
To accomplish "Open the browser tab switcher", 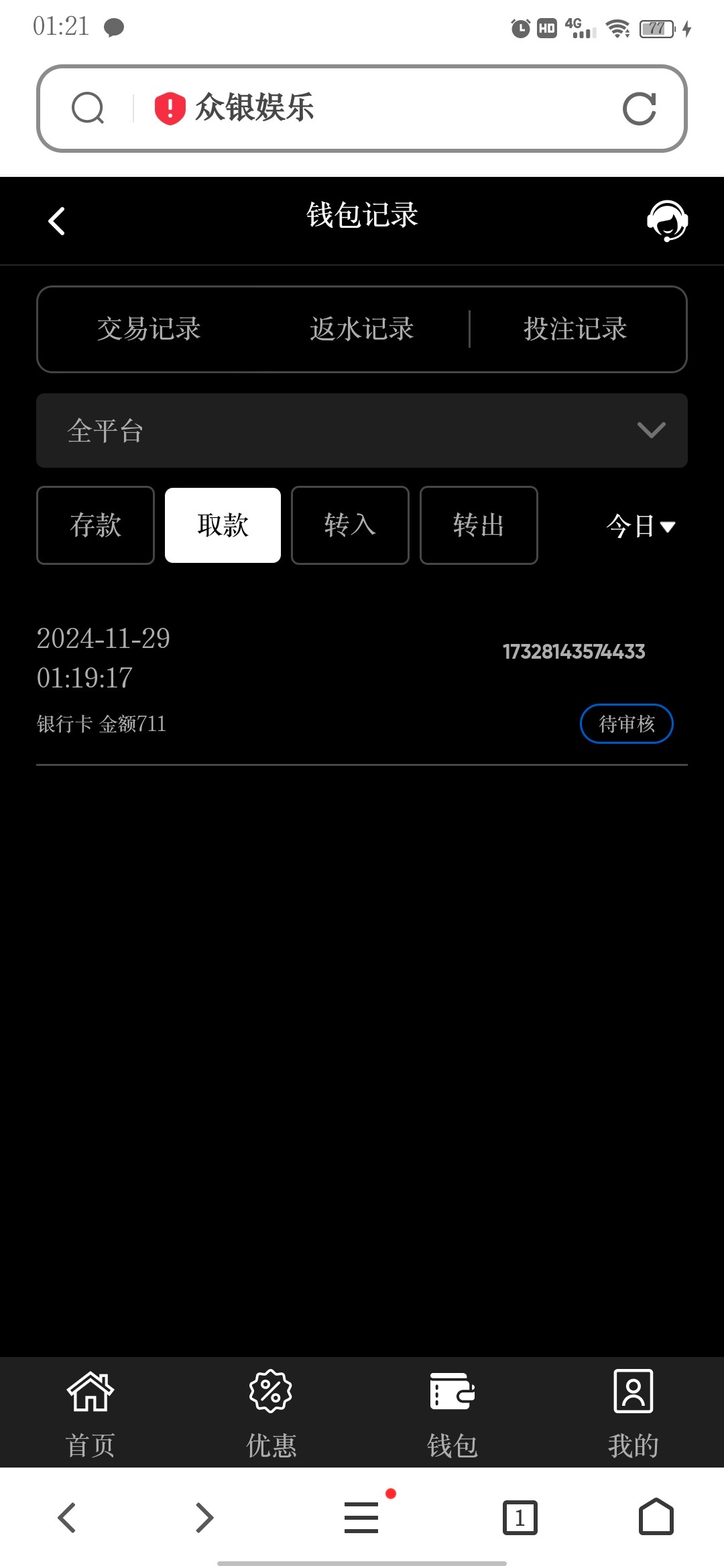I will click(x=520, y=1517).
